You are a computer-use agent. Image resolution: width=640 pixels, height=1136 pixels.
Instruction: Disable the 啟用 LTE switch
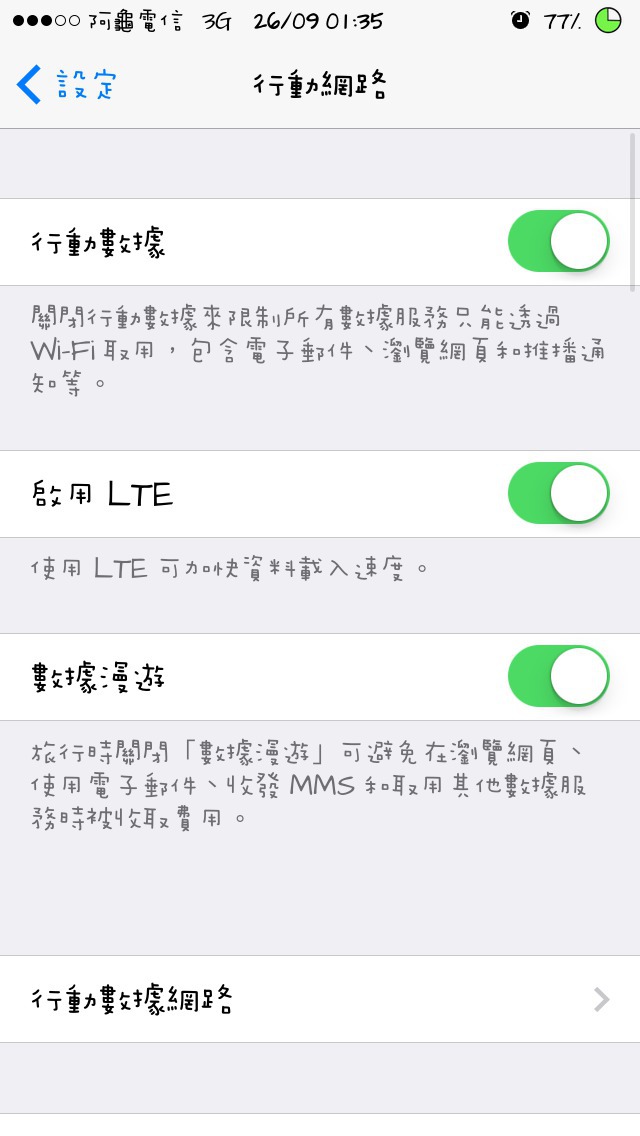click(559, 493)
